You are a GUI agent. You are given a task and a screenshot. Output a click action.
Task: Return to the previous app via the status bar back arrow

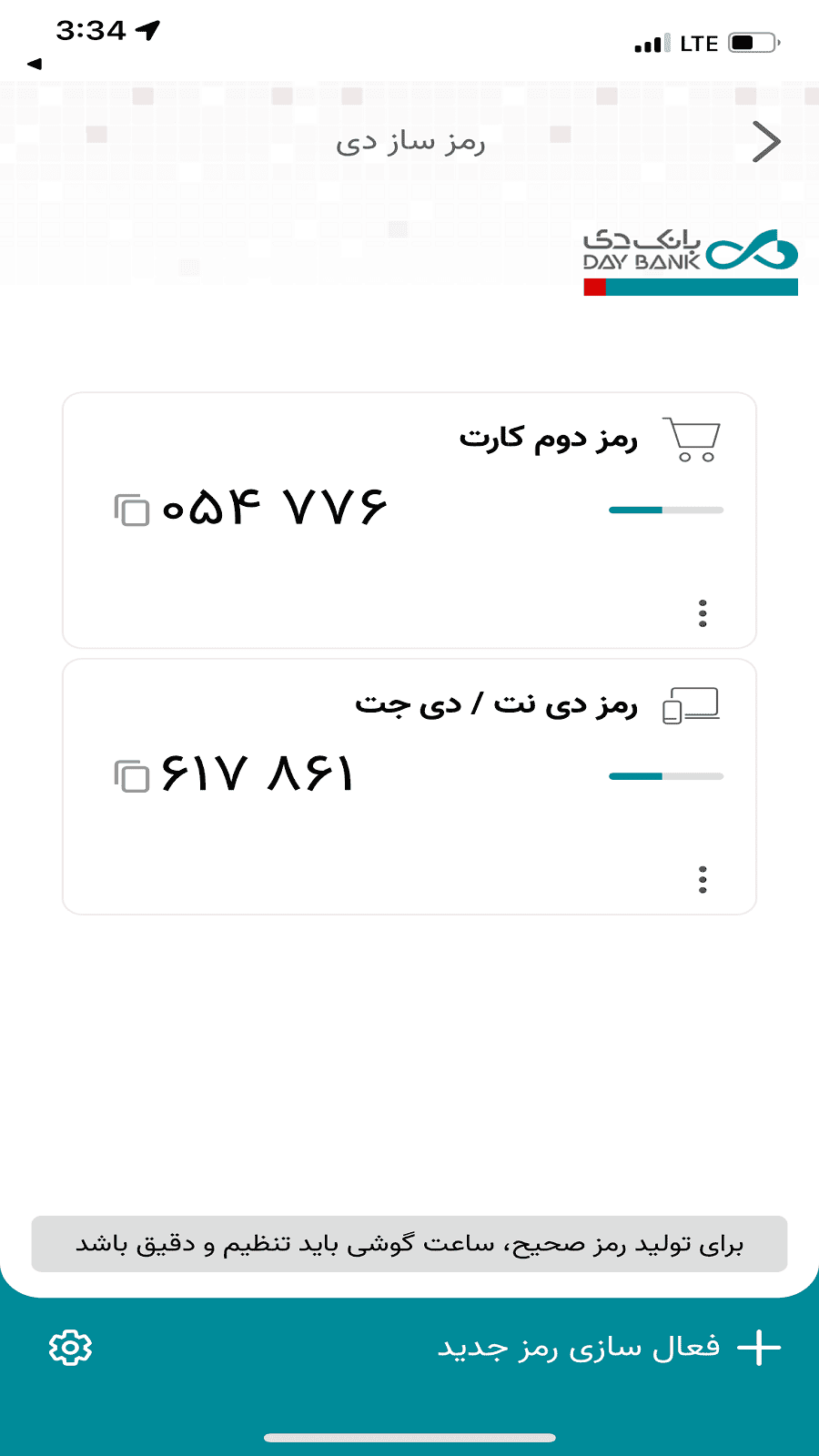[35, 64]
